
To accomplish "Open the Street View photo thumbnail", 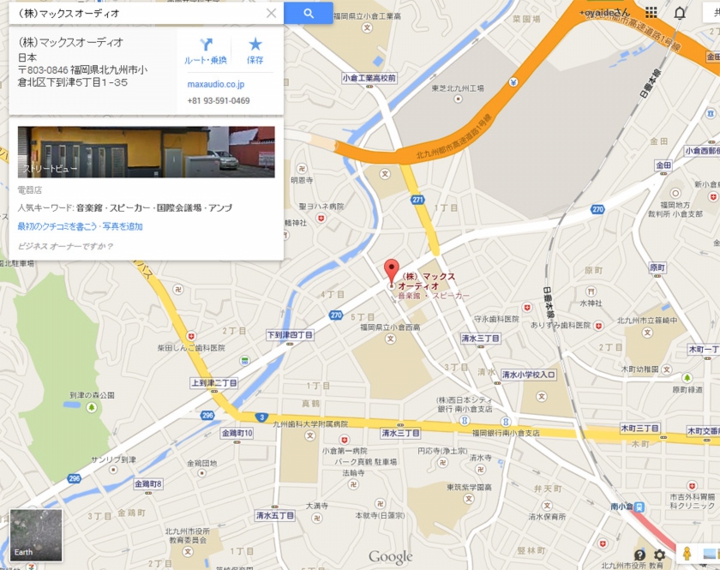I will pos(146,151).
